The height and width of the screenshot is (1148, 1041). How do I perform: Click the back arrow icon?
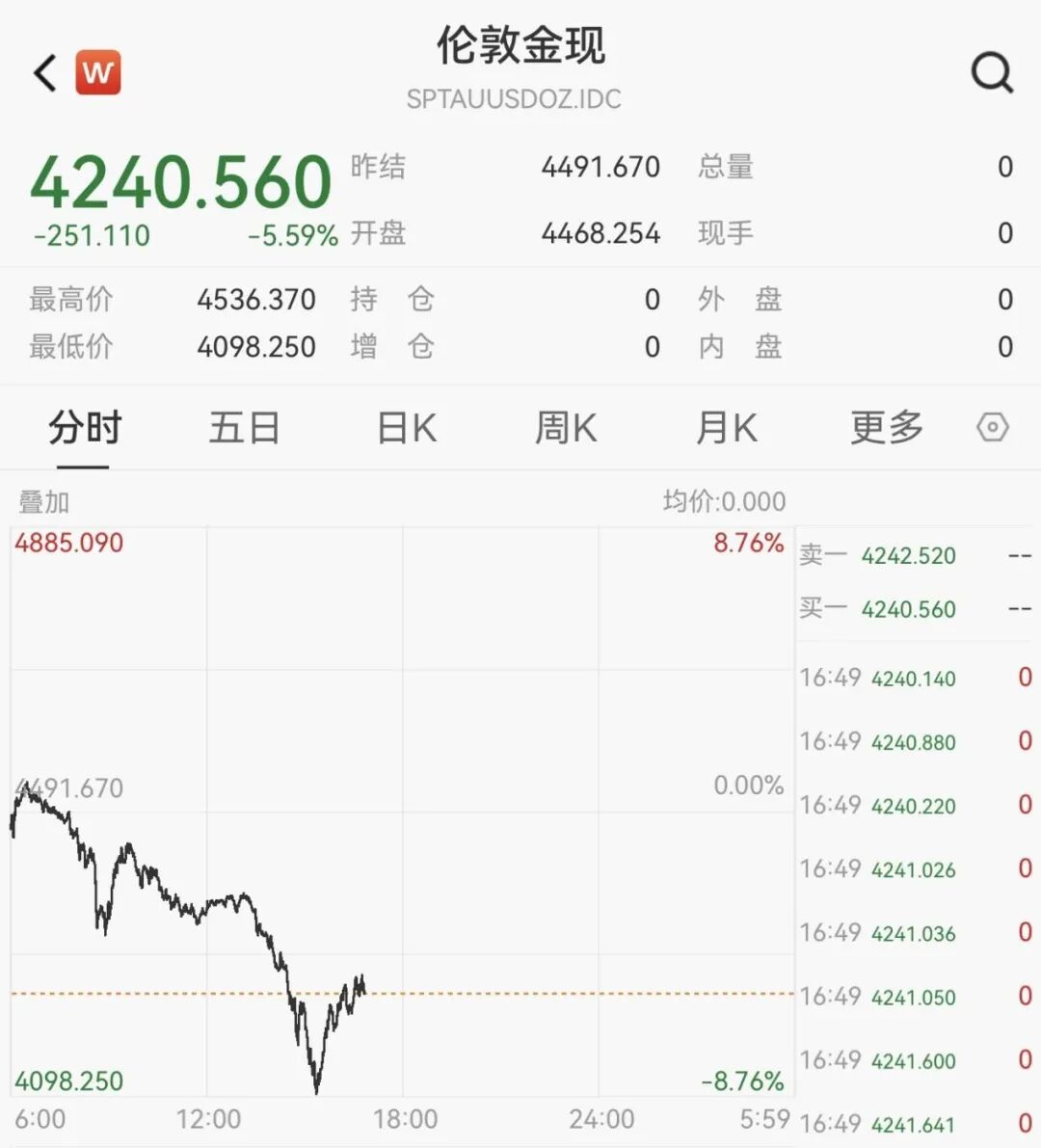click(42, 72)
